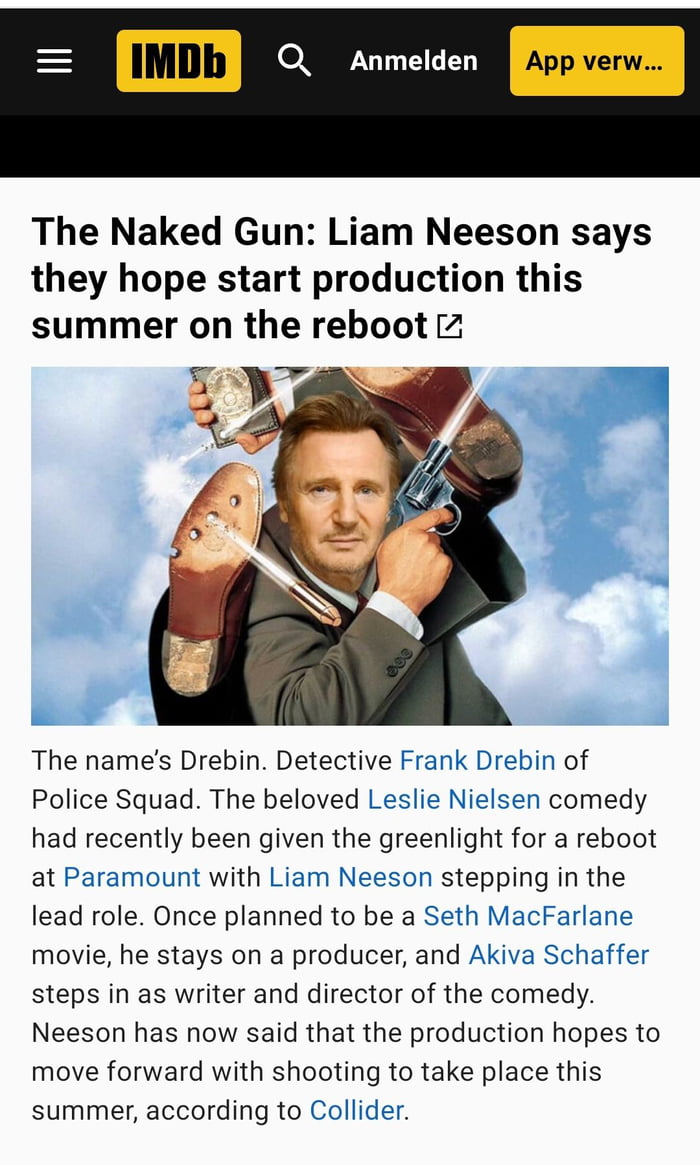Open the Leslie Nielsen link
The image size is (700, 1165).
coord(454,799)
